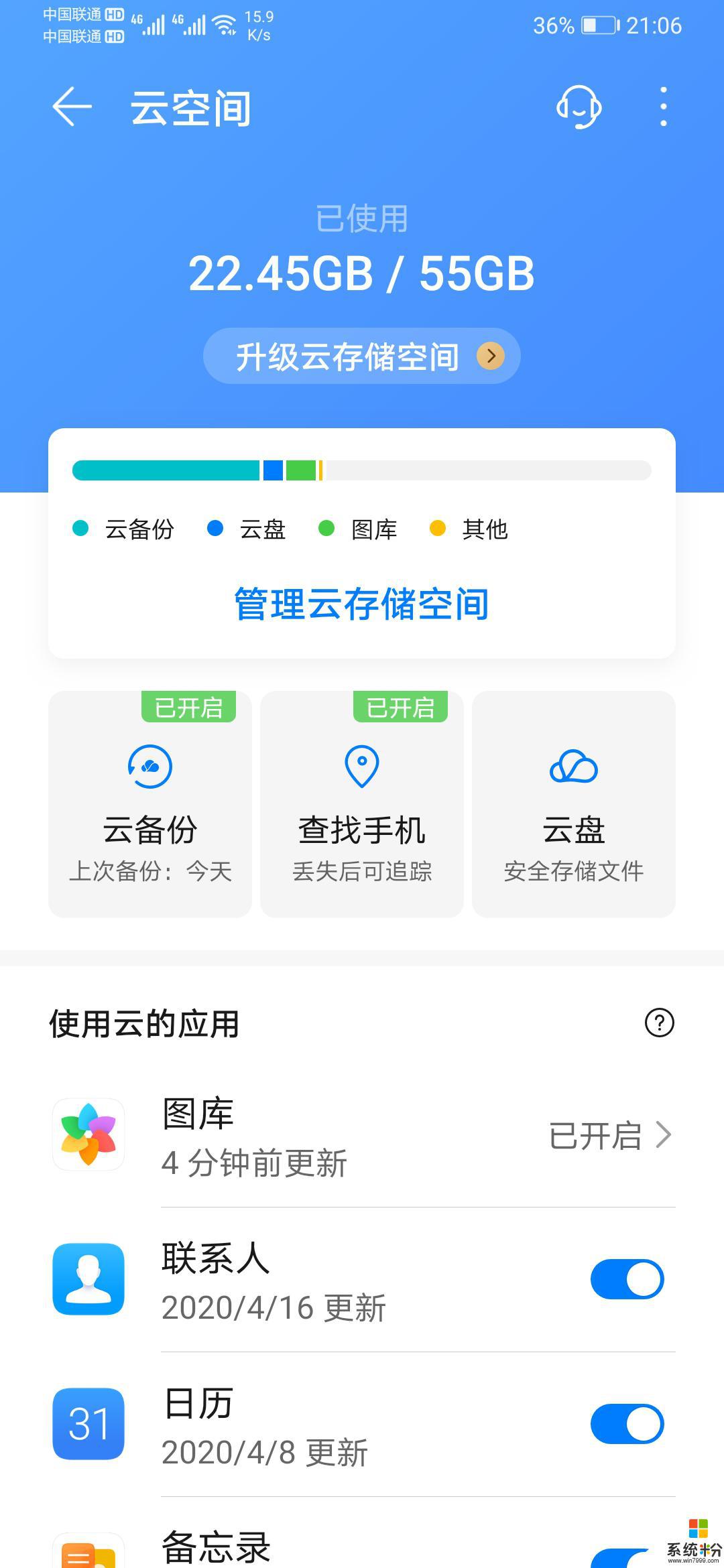Open customer service support headset icon
724x1568 pixels.
[579, 107]
